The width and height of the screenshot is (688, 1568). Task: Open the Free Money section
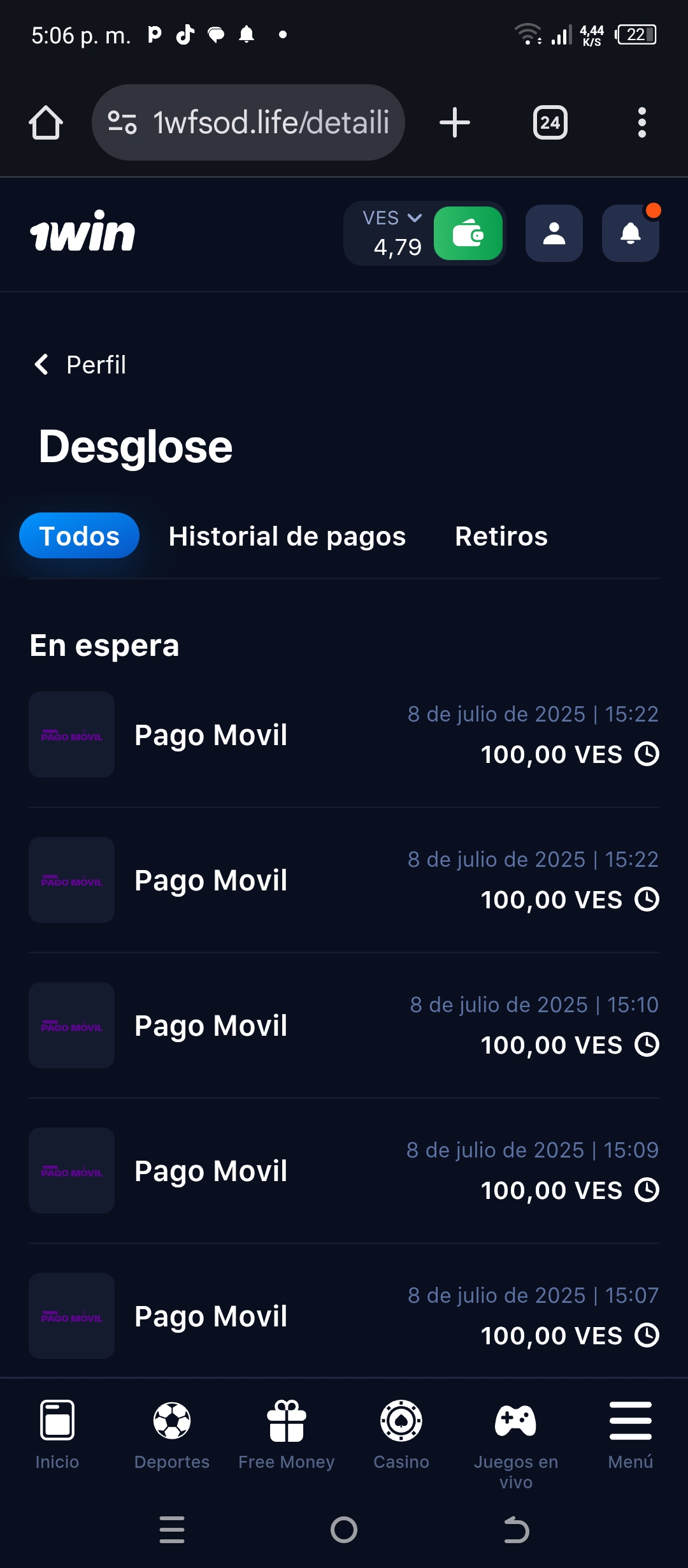point(287,1435)
